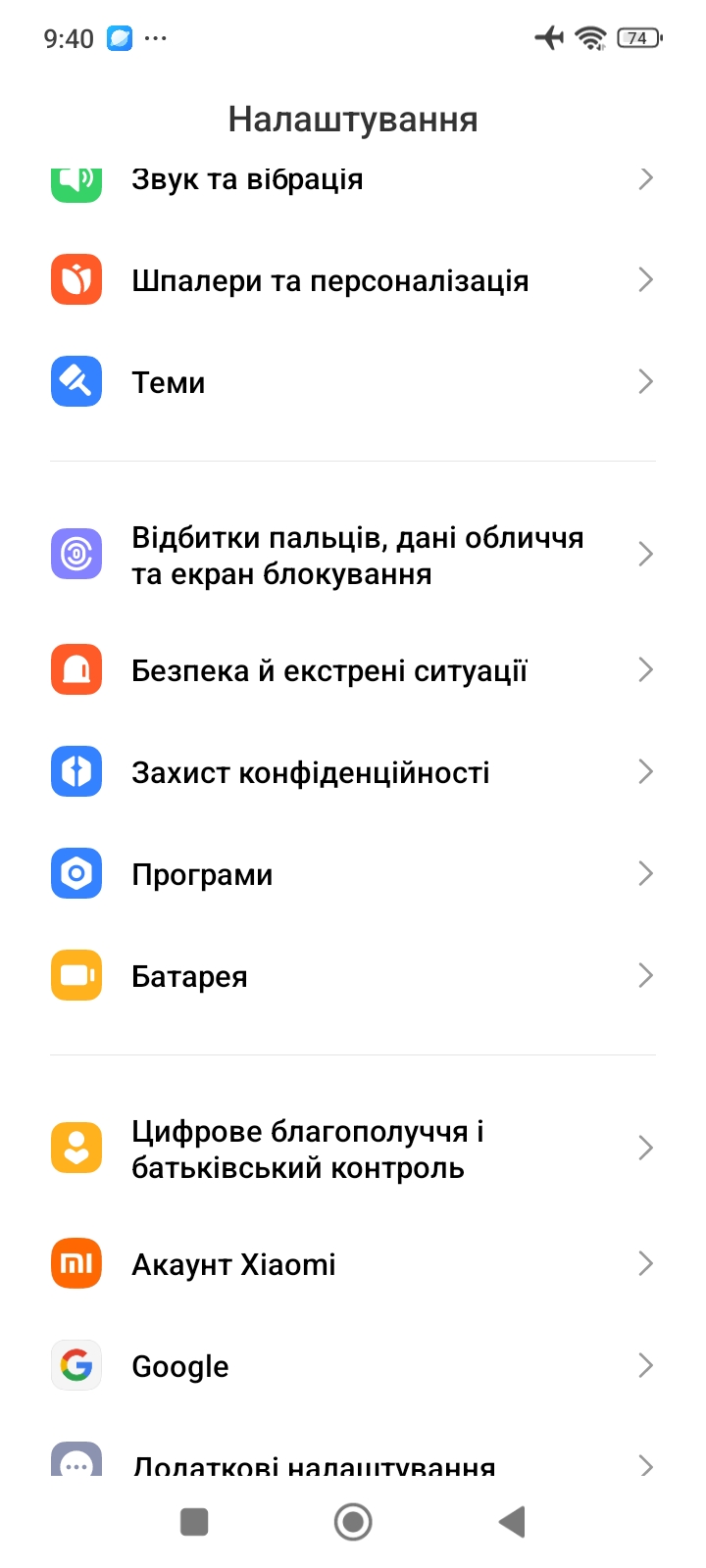Open Відбитки пальців, дані обличчя та екран блокування
The image size is (706, 1568).
[x=353, y=556]
